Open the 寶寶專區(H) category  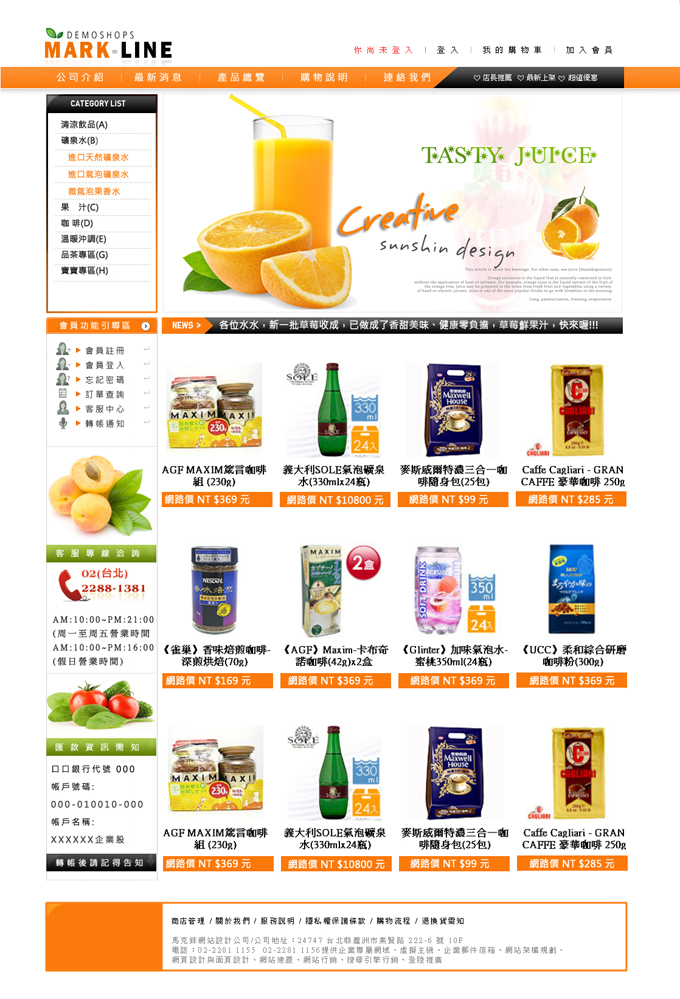click(84, 271)
